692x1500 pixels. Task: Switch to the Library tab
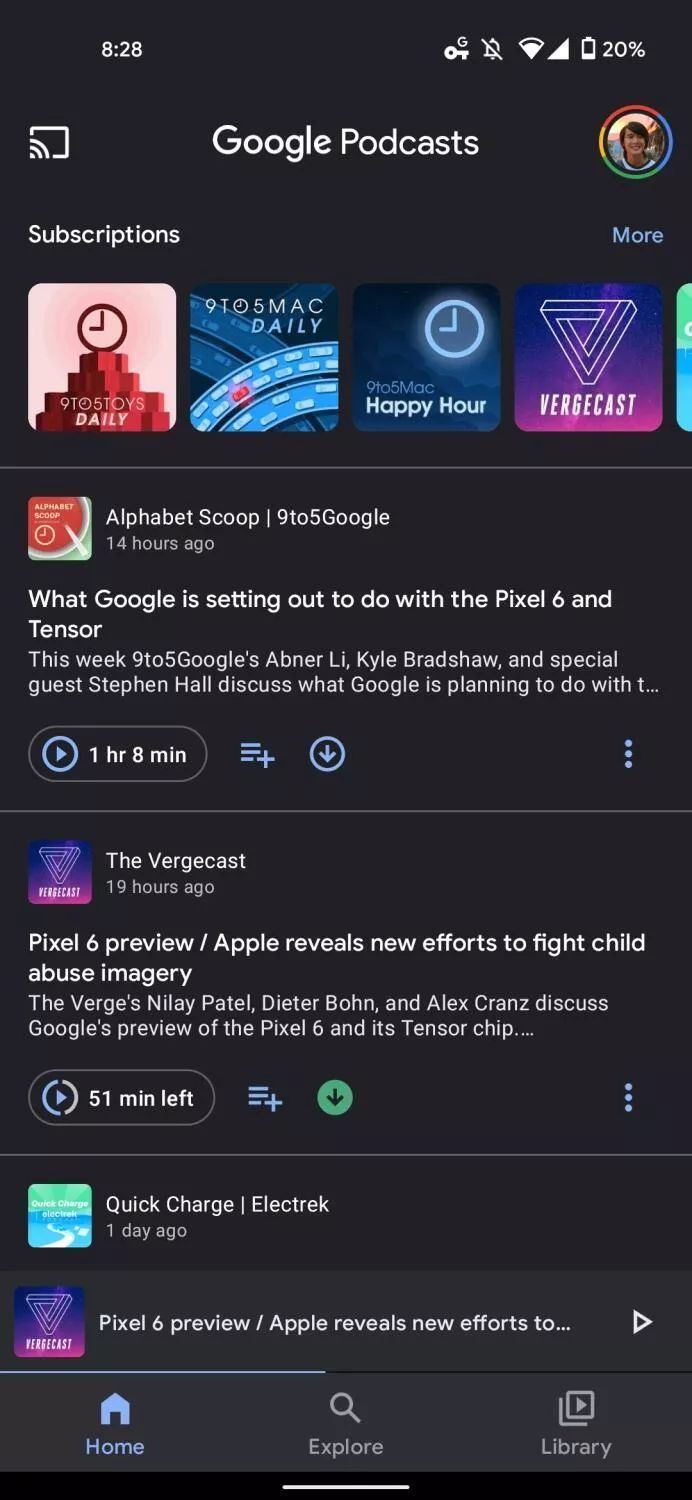(576, 1425)
